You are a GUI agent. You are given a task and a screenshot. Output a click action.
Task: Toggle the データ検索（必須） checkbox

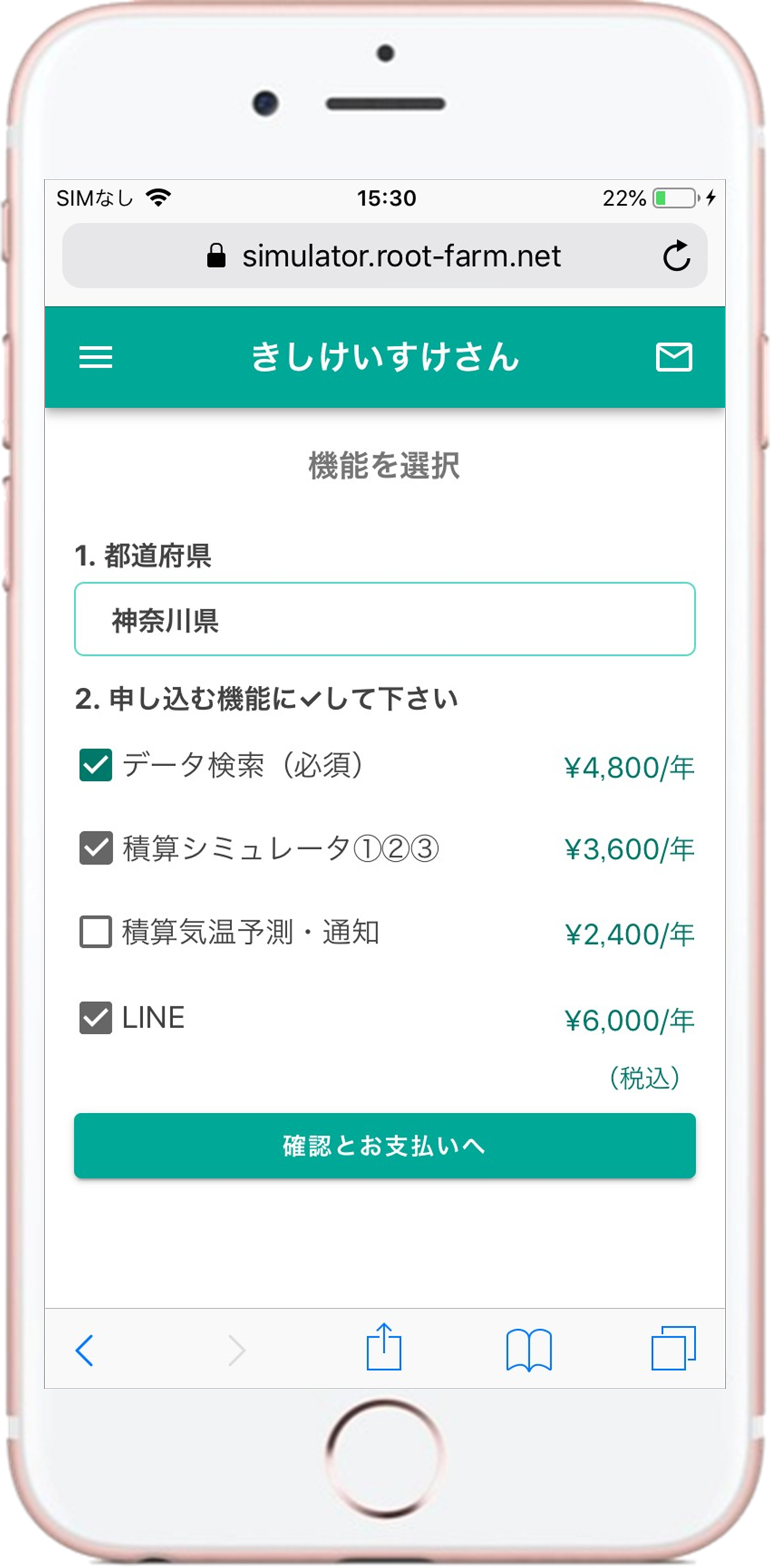point(96,765)
